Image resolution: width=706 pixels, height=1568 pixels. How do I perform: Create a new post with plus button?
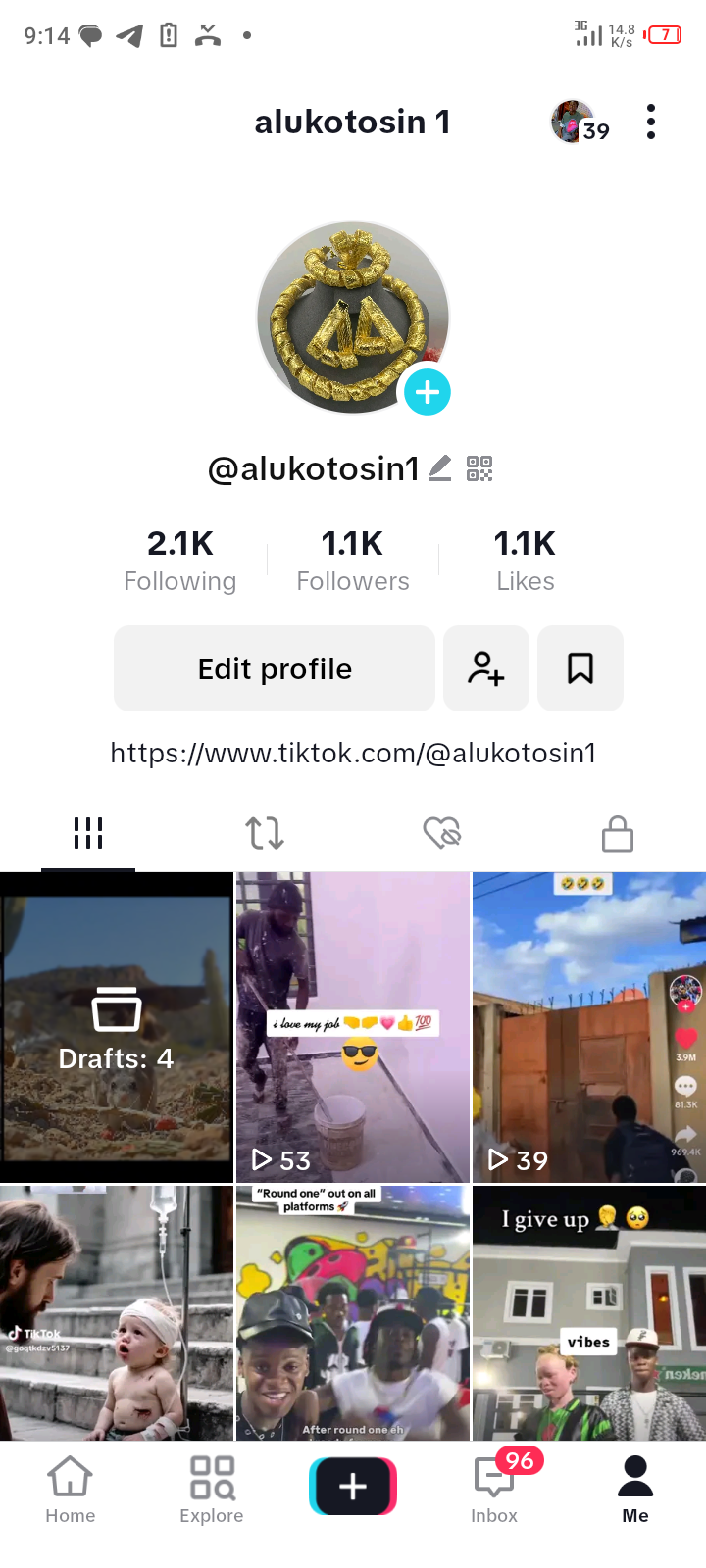coord(353,1487)
